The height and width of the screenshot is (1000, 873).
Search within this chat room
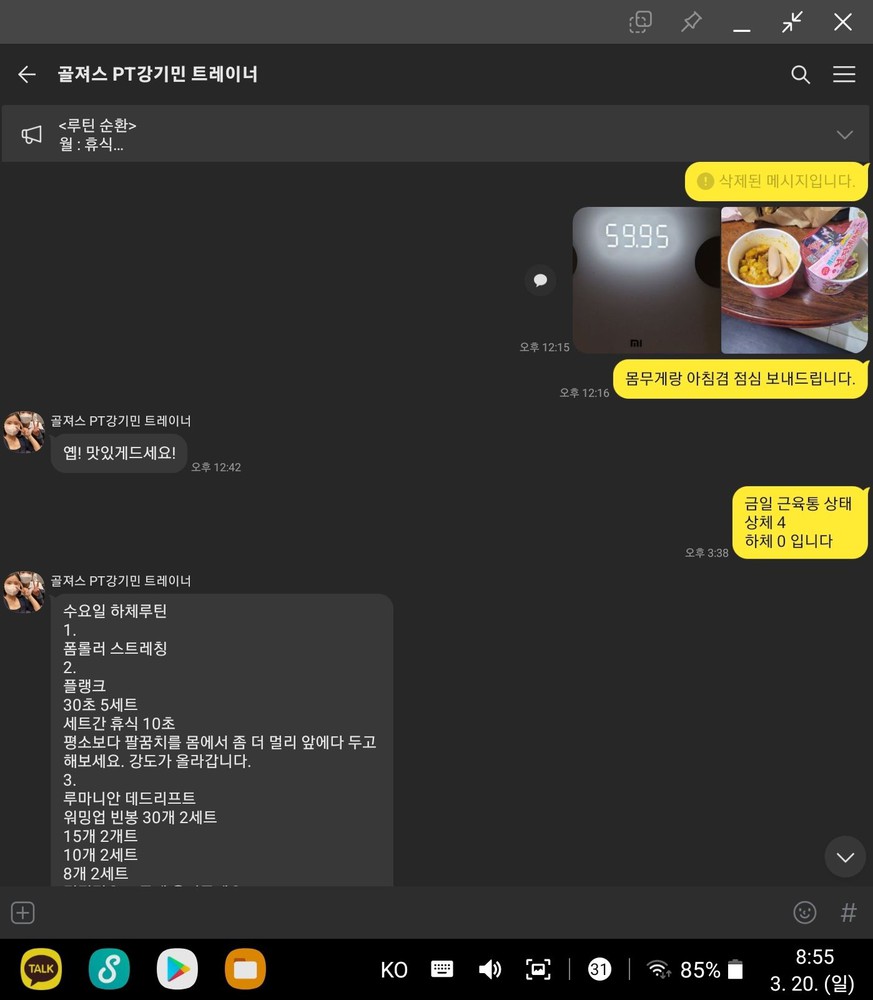[x=800, y=74]
